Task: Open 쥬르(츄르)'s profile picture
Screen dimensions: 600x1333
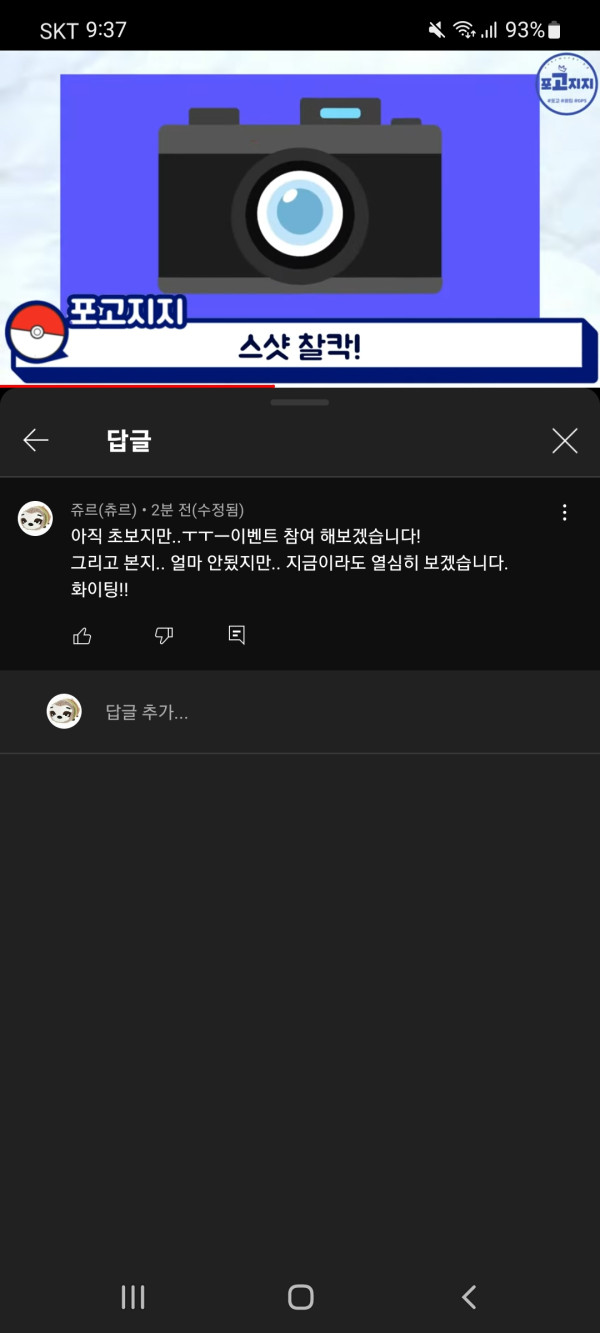Action: pyautogui.click(x=36, y=519)
